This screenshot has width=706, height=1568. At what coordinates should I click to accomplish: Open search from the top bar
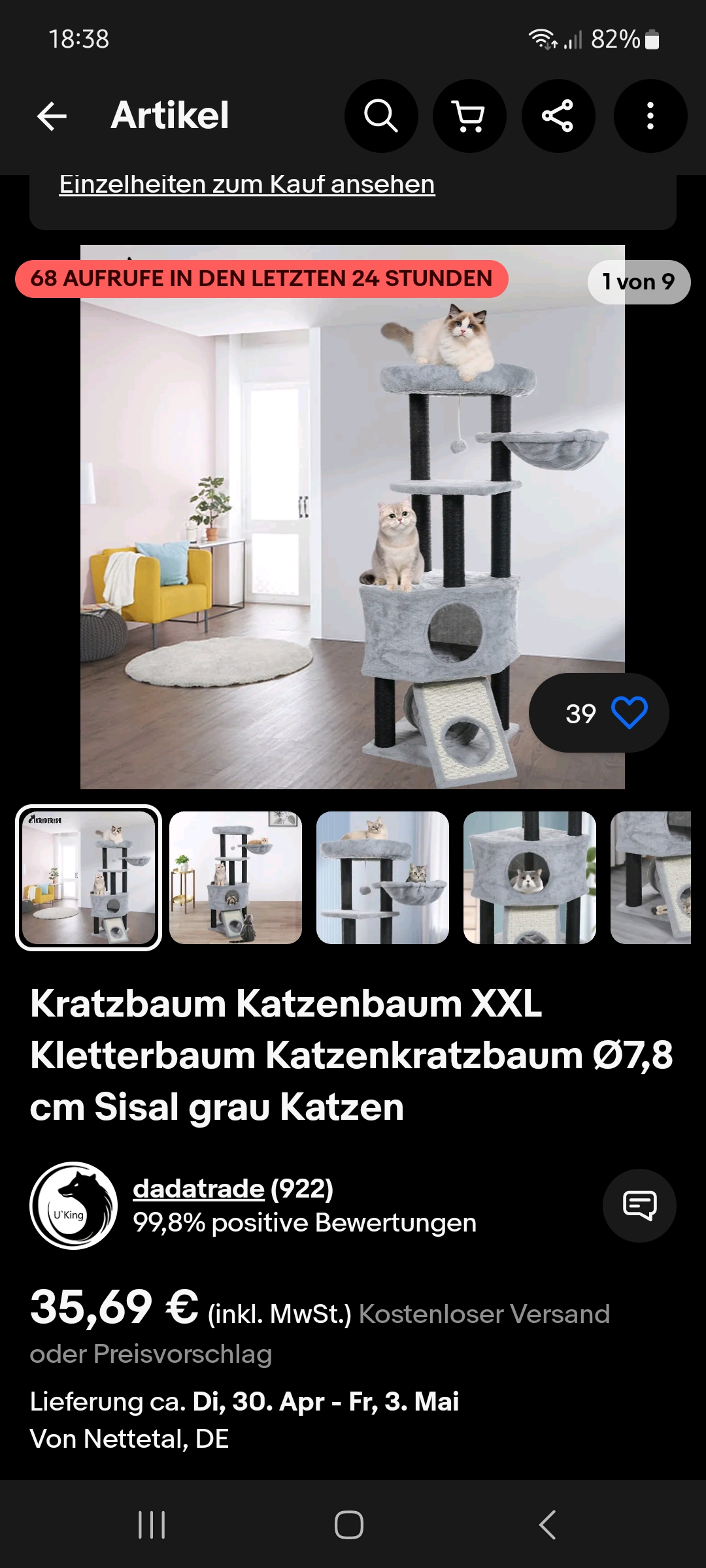click(381, 116)
